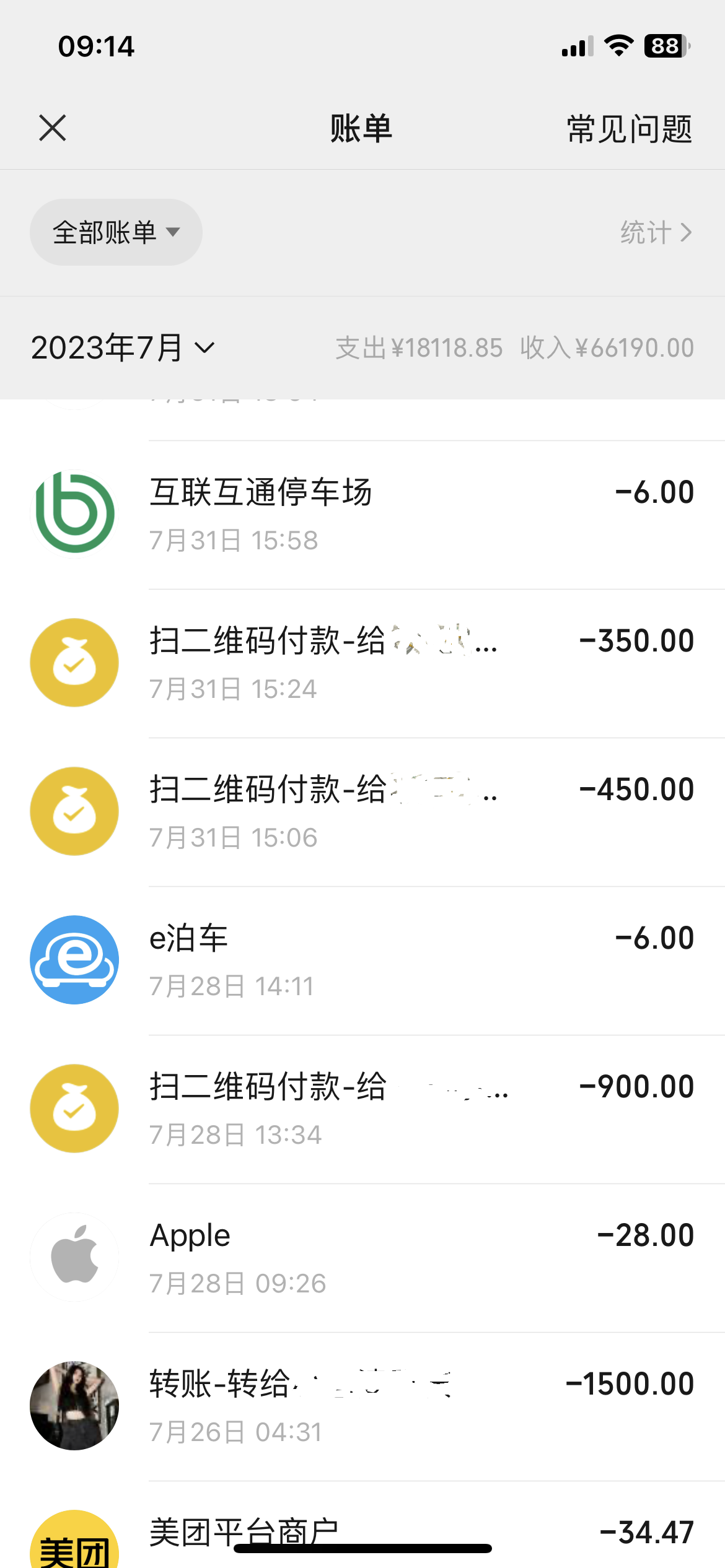Viewport: 725px width, 1568px height.
Task: Expand the 全部账单 filter dropdown
Action: [116, 232]
